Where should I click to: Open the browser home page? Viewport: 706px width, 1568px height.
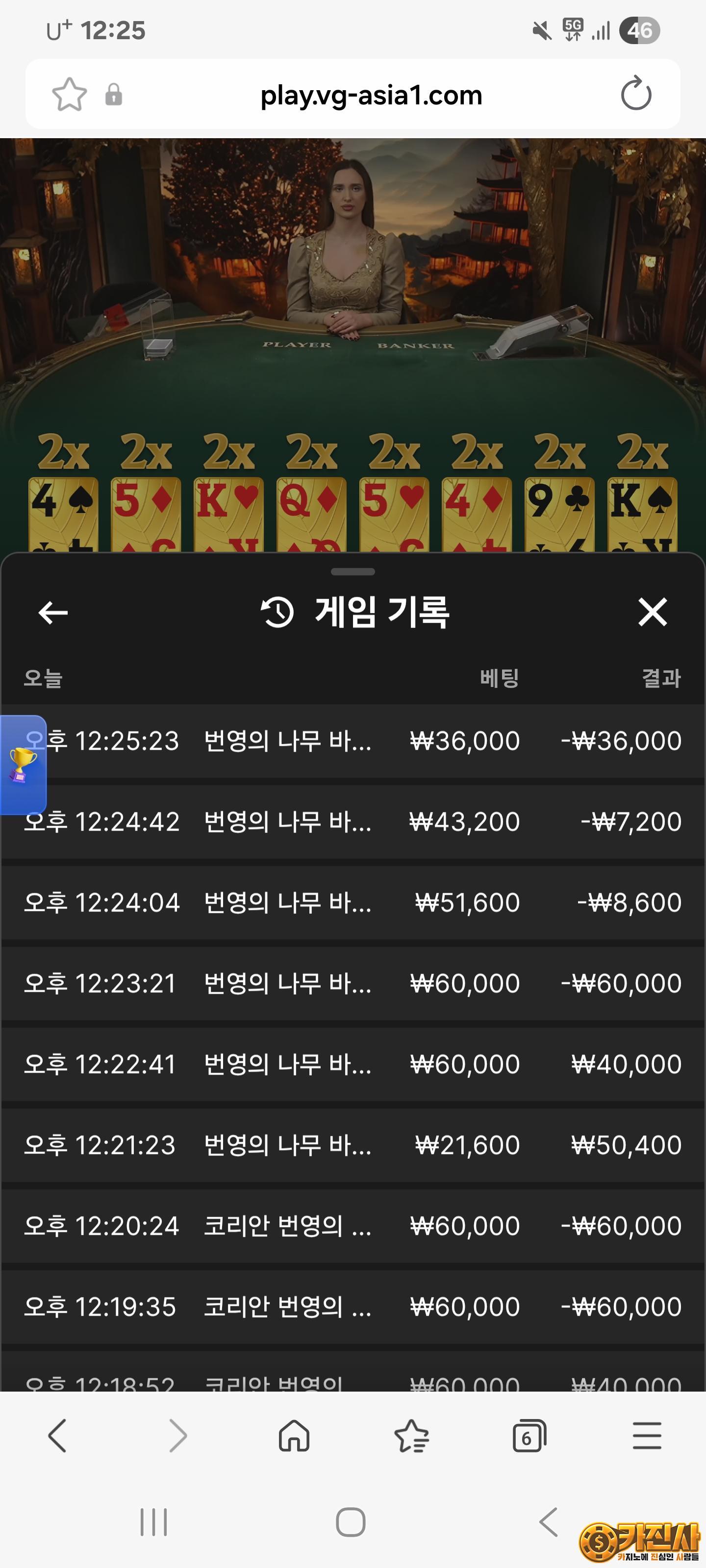click(x=294, y=1436)
